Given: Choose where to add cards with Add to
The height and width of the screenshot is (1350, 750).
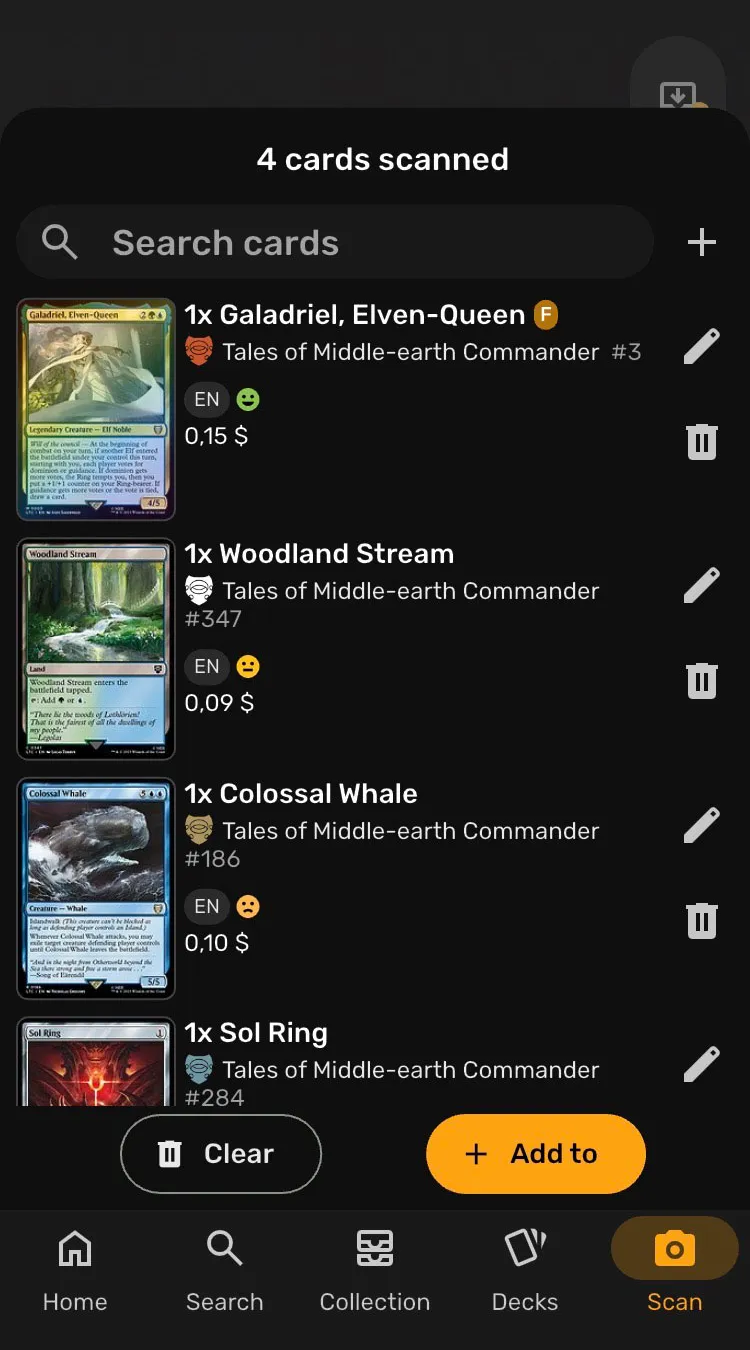Looking at the screenshot, I should tap(536, 1154).
